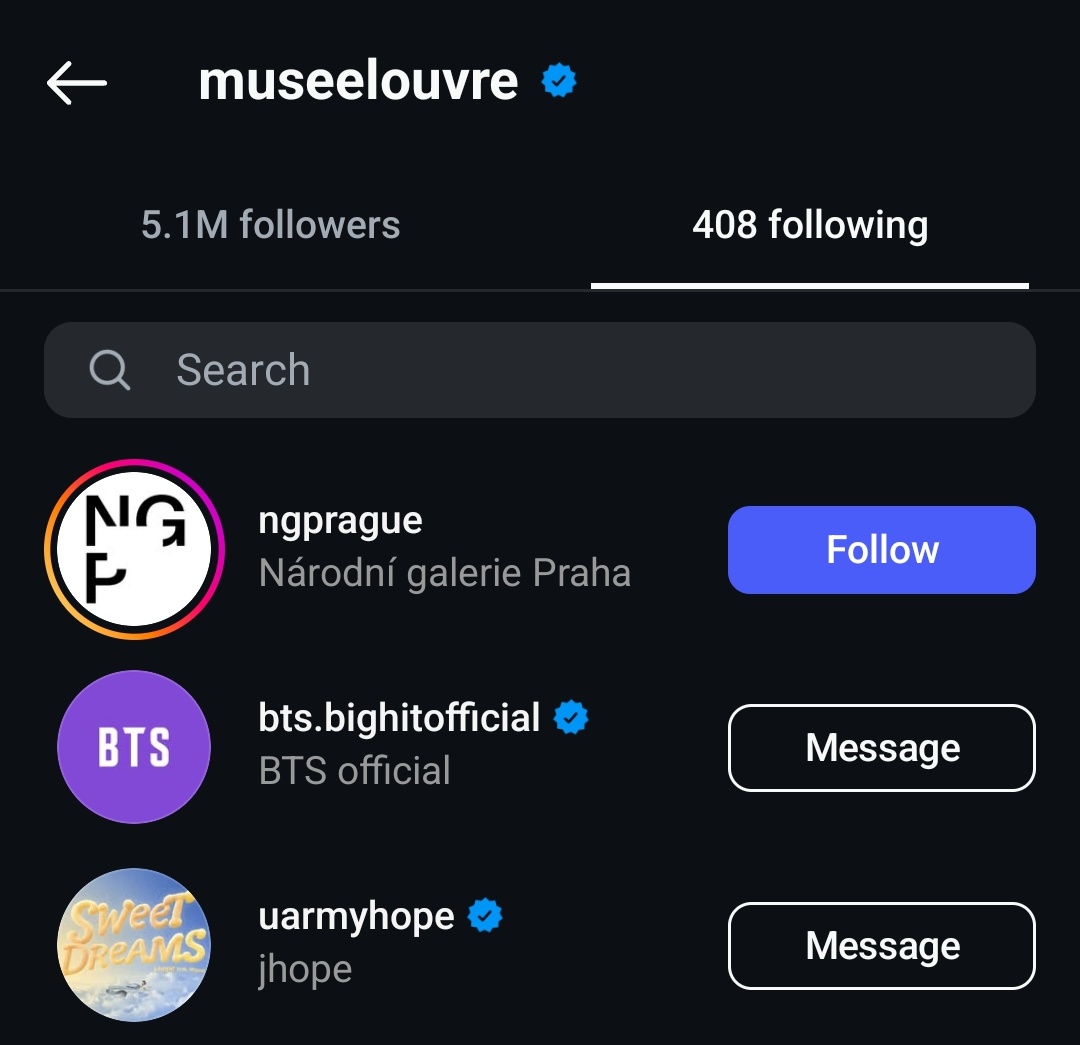Viewport: 1080px width, 1045px height.
Task: Follow the ngprague account
Action: pos(881,550)
